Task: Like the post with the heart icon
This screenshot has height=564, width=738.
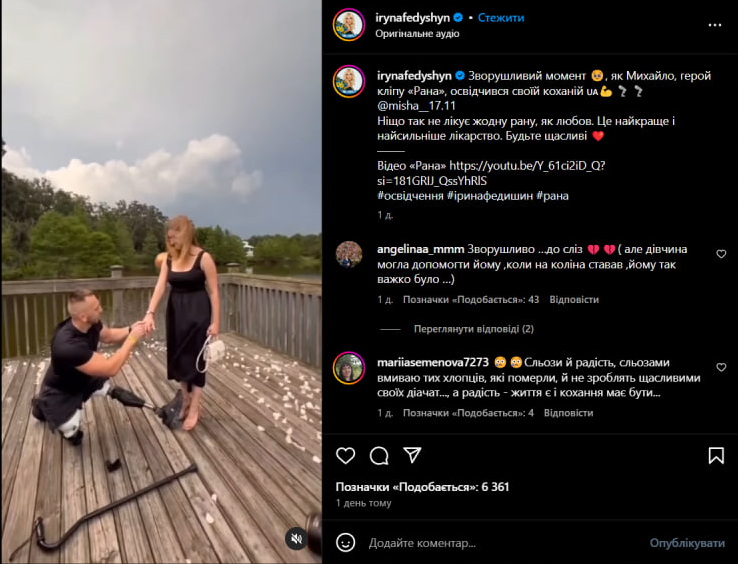Action: (x=345, y=456)
